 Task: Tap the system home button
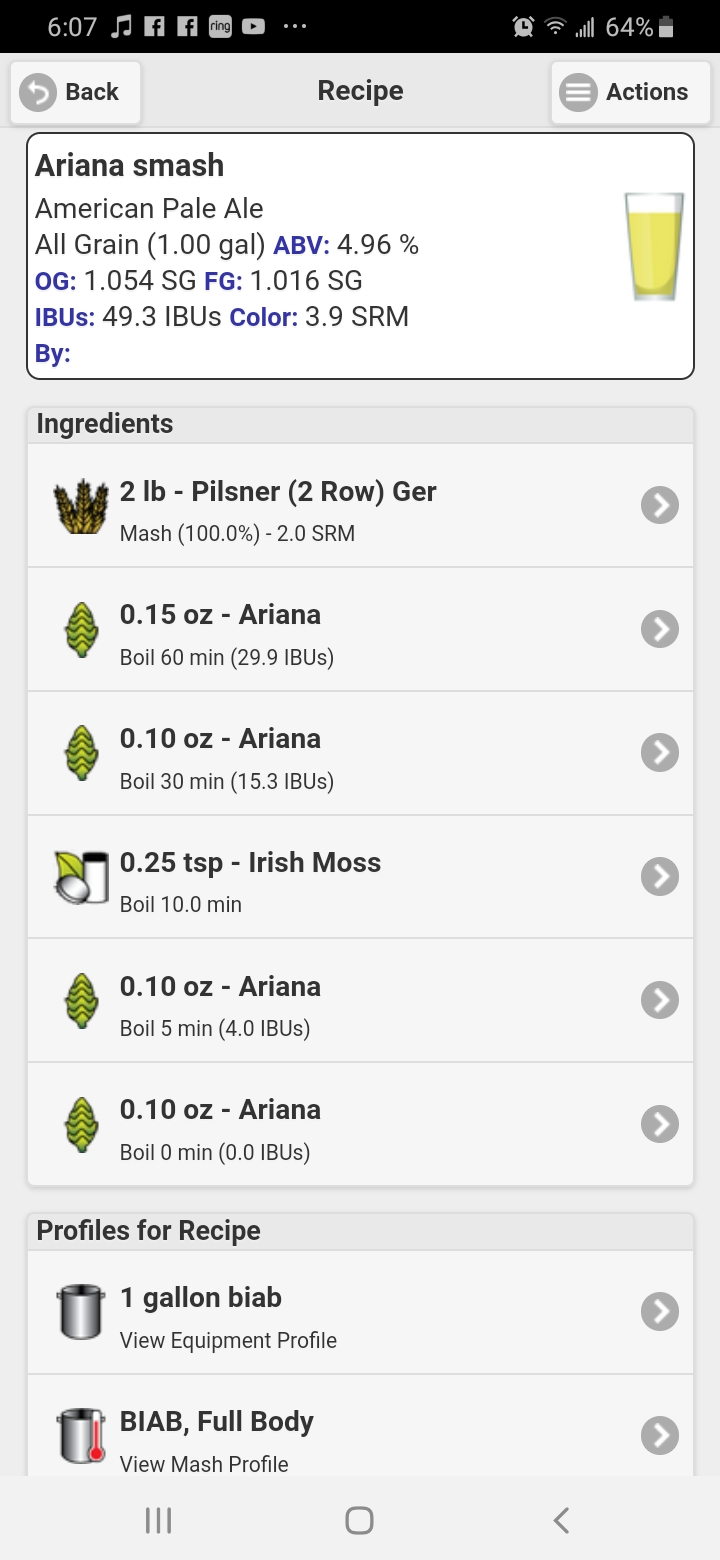(x=359, y=1520)
